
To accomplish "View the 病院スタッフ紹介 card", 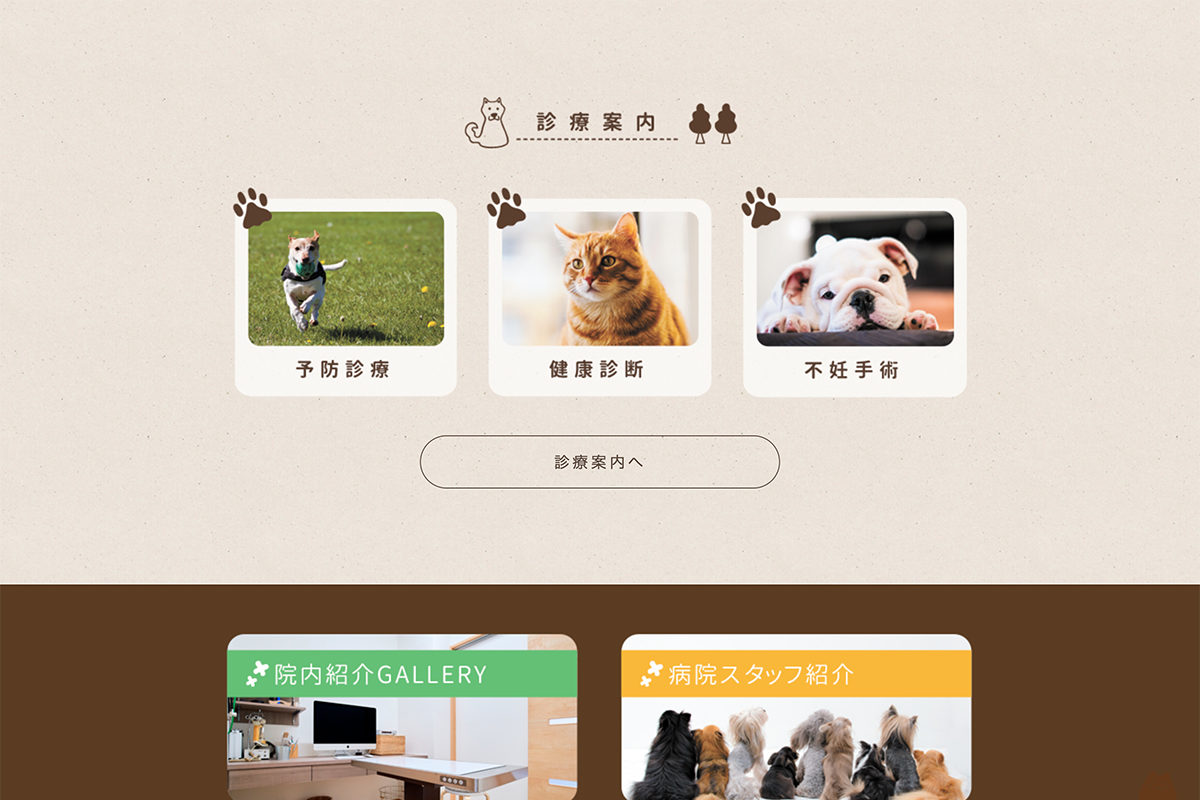I will pyautogui.click(x=795, y=717).
